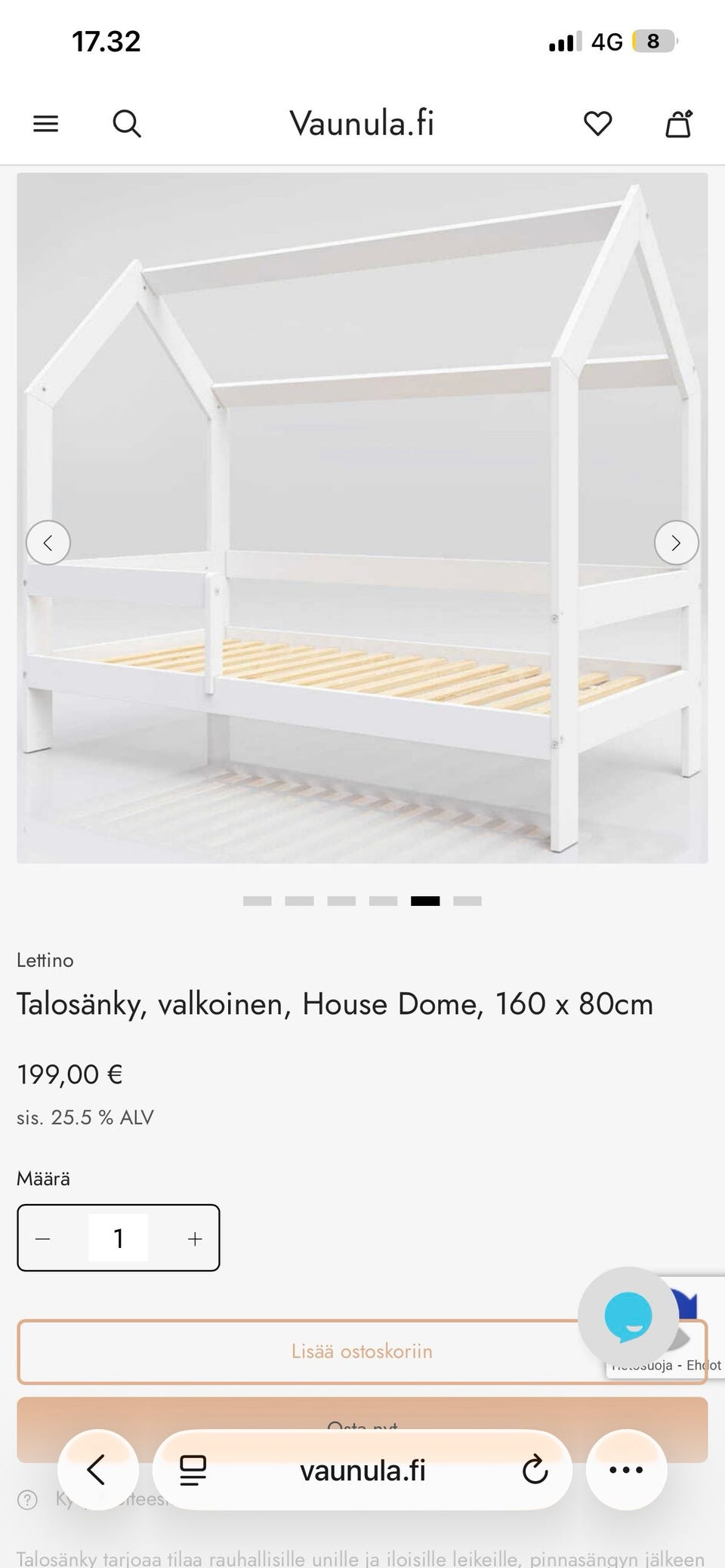Show the next product image
This screenshot has height=1568, width=725.
tap(676, 543)
